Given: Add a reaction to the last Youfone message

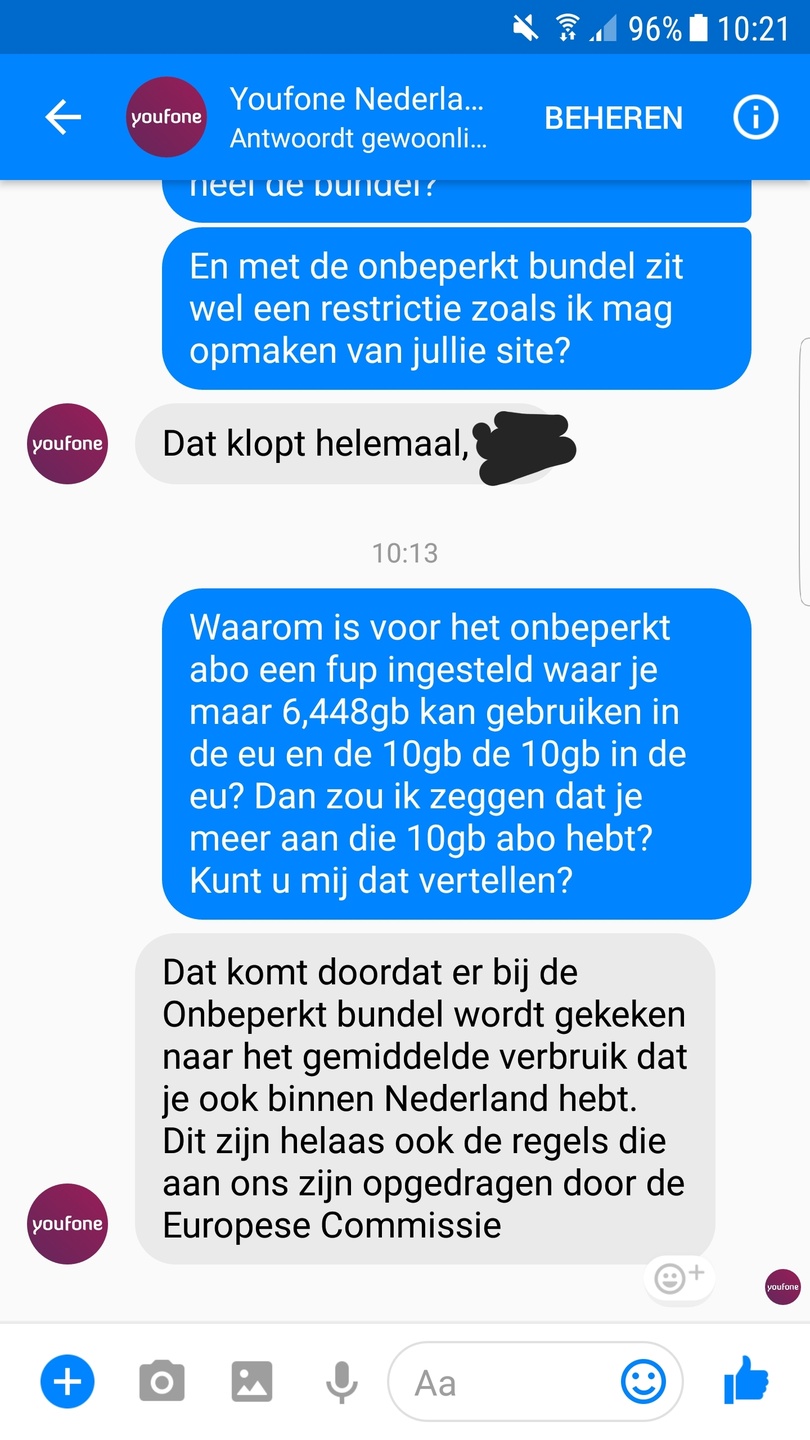Looking at the screenshot, I should click(679, 1277).
